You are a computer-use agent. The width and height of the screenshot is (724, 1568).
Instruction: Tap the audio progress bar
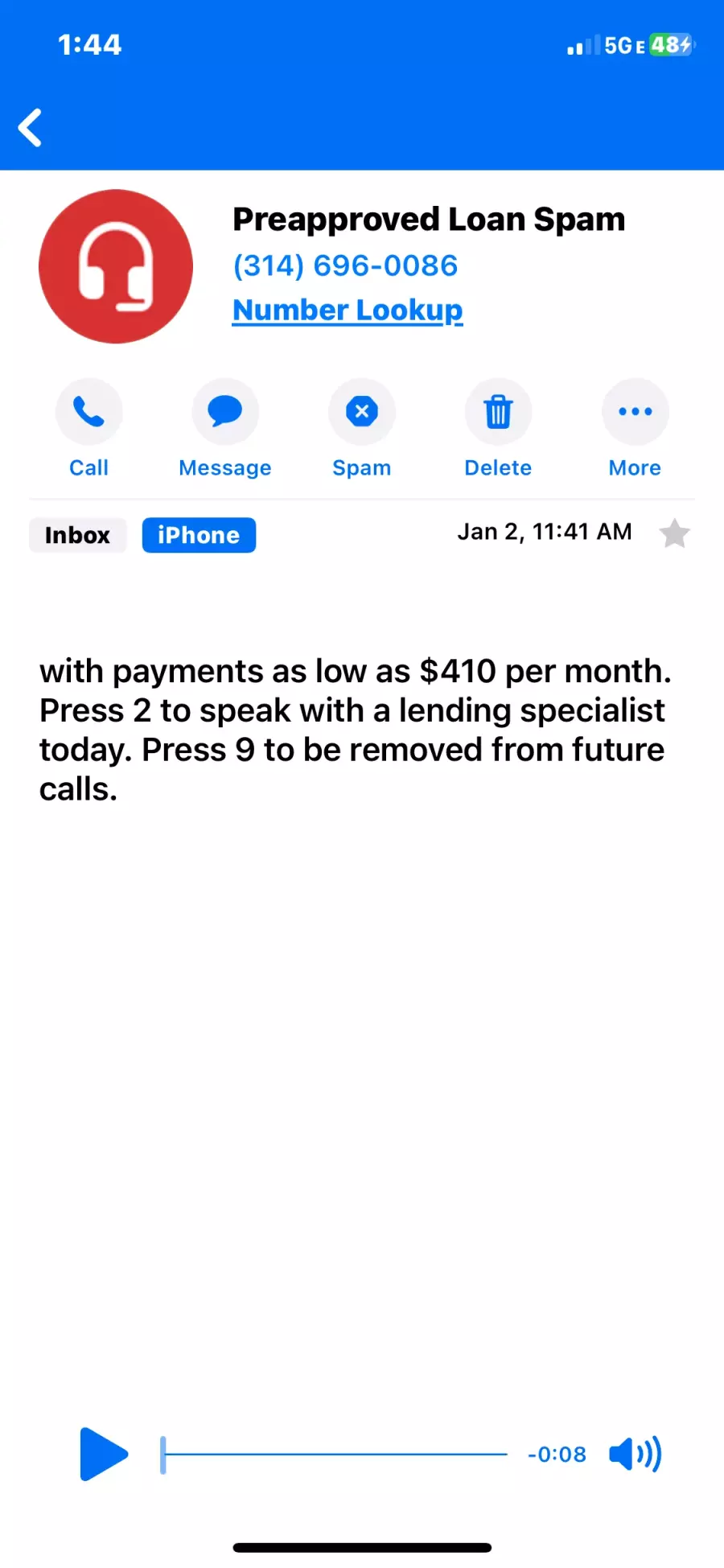[335, 1454]
